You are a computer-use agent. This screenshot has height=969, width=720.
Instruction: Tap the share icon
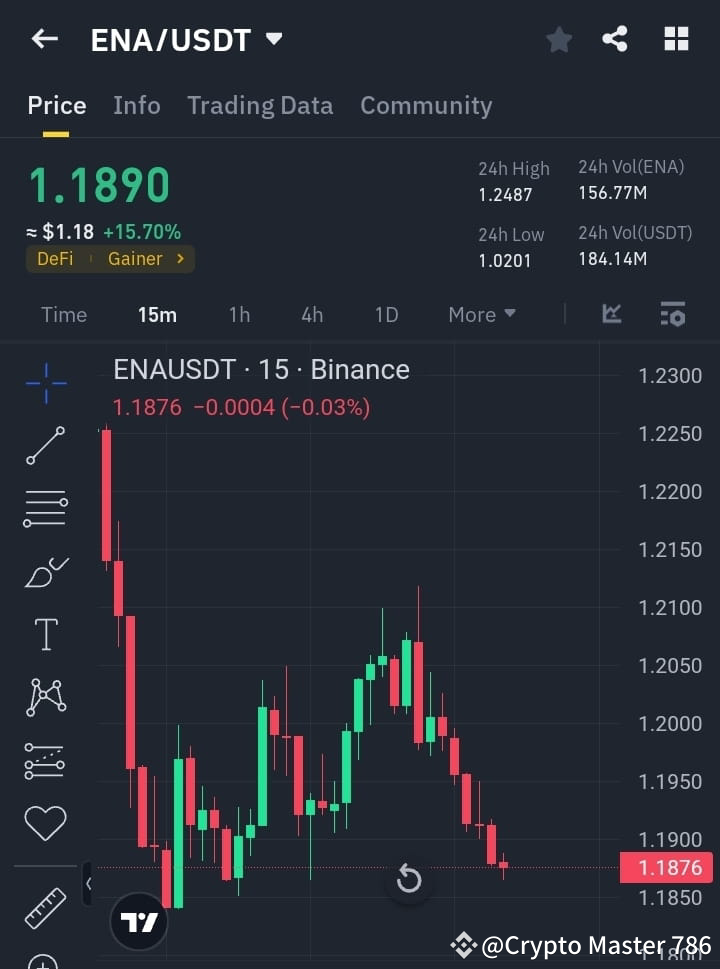[615, 39]
